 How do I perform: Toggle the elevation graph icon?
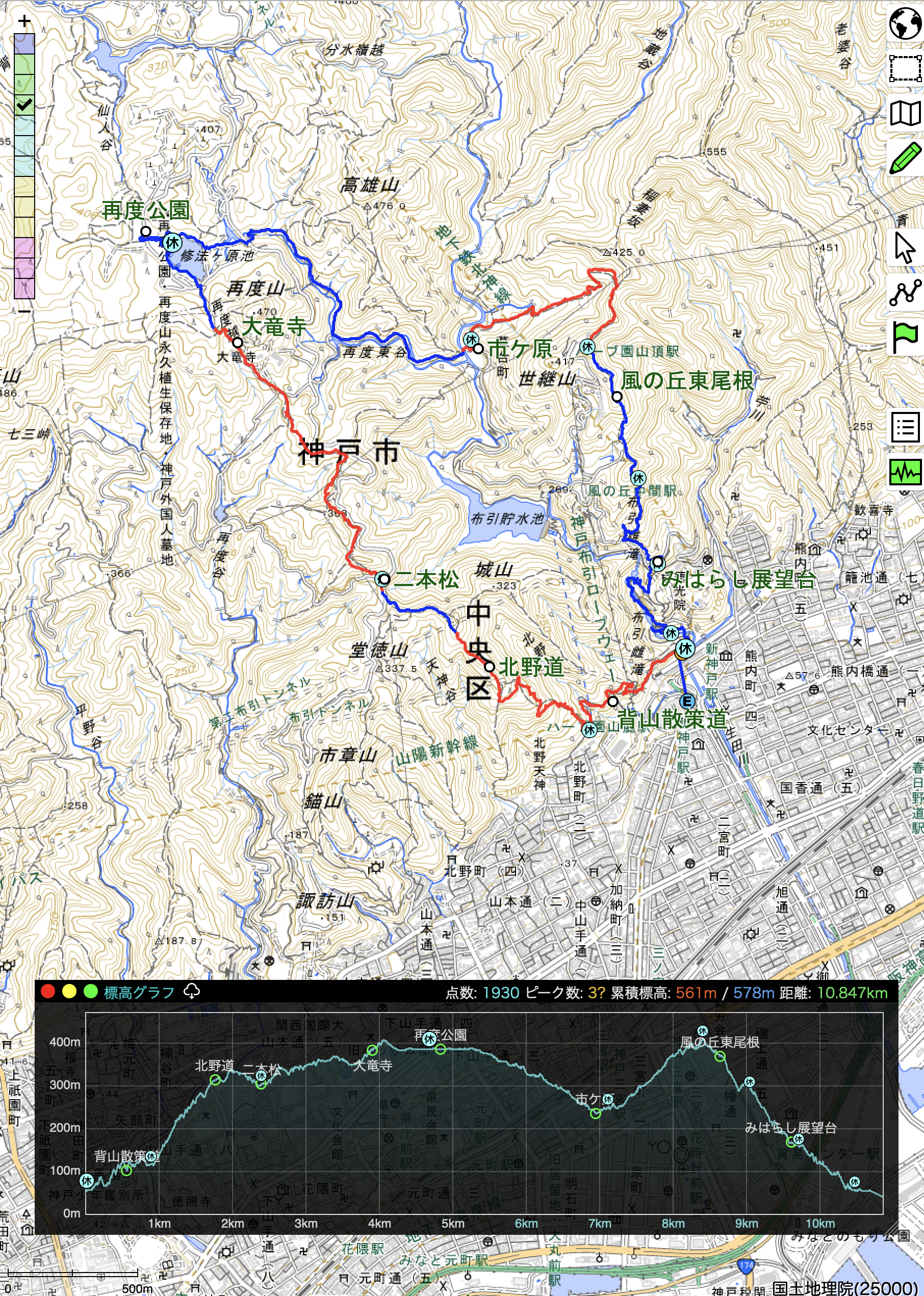(x=905, y=471)
